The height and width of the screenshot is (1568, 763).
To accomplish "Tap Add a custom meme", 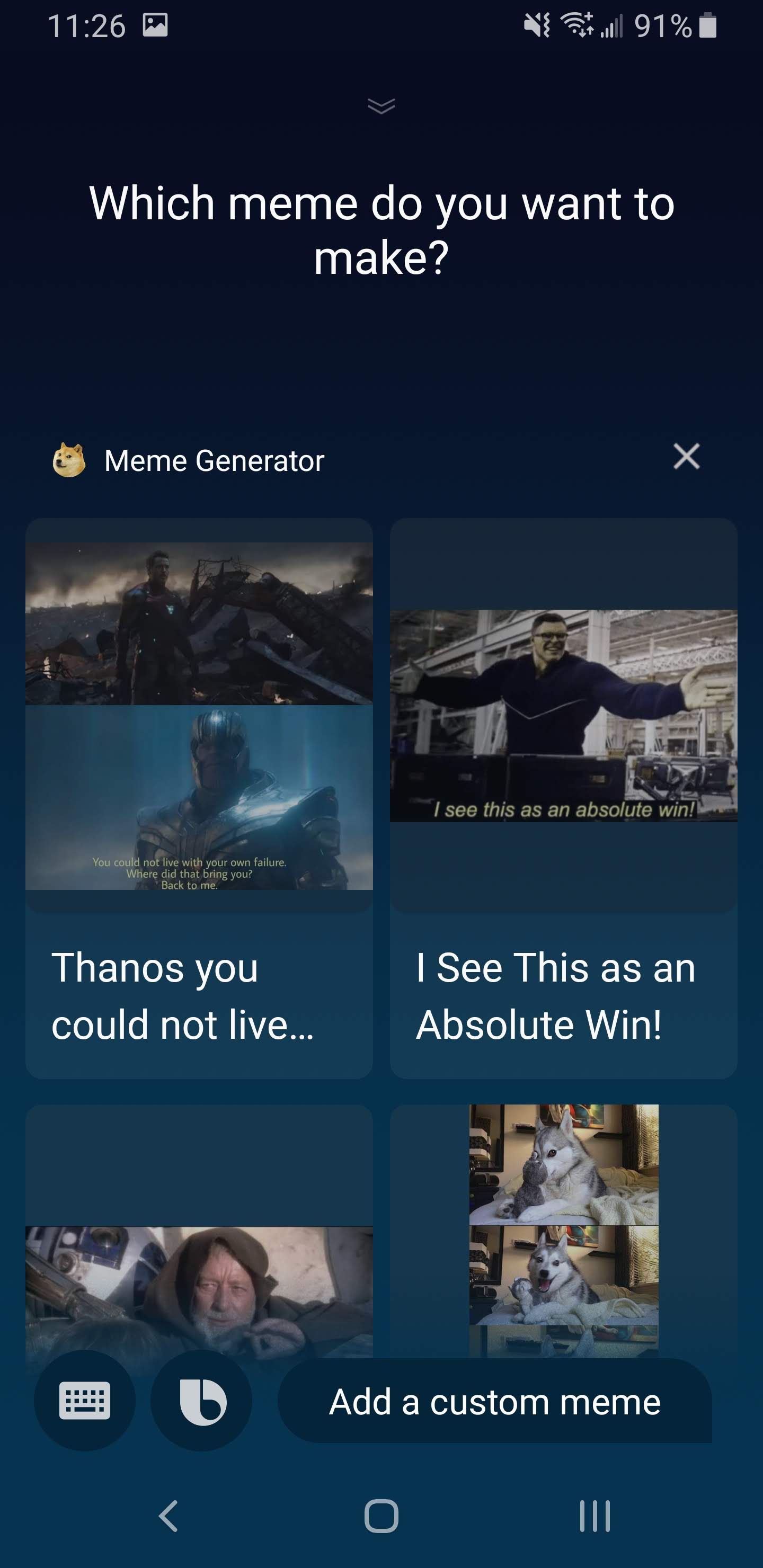I will 494,1402.
